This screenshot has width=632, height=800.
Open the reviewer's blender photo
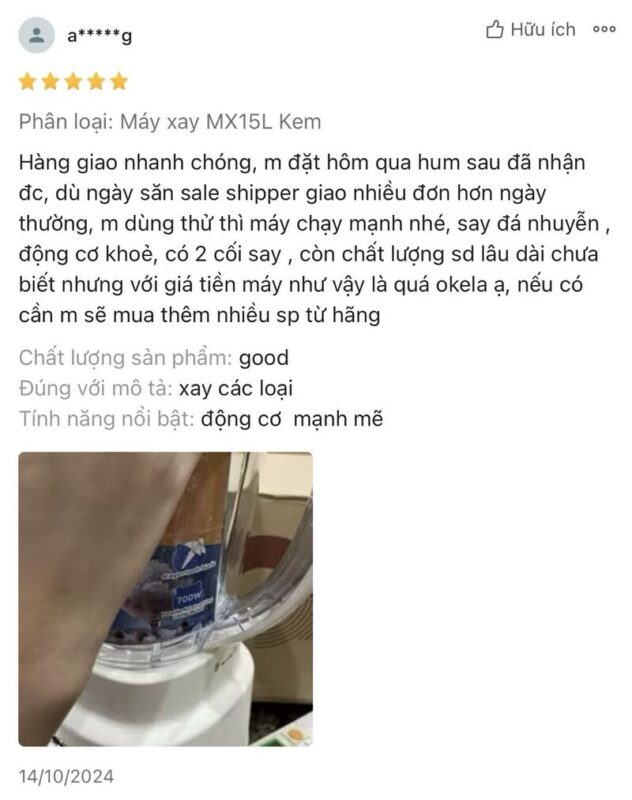click(x=165, y=598)
